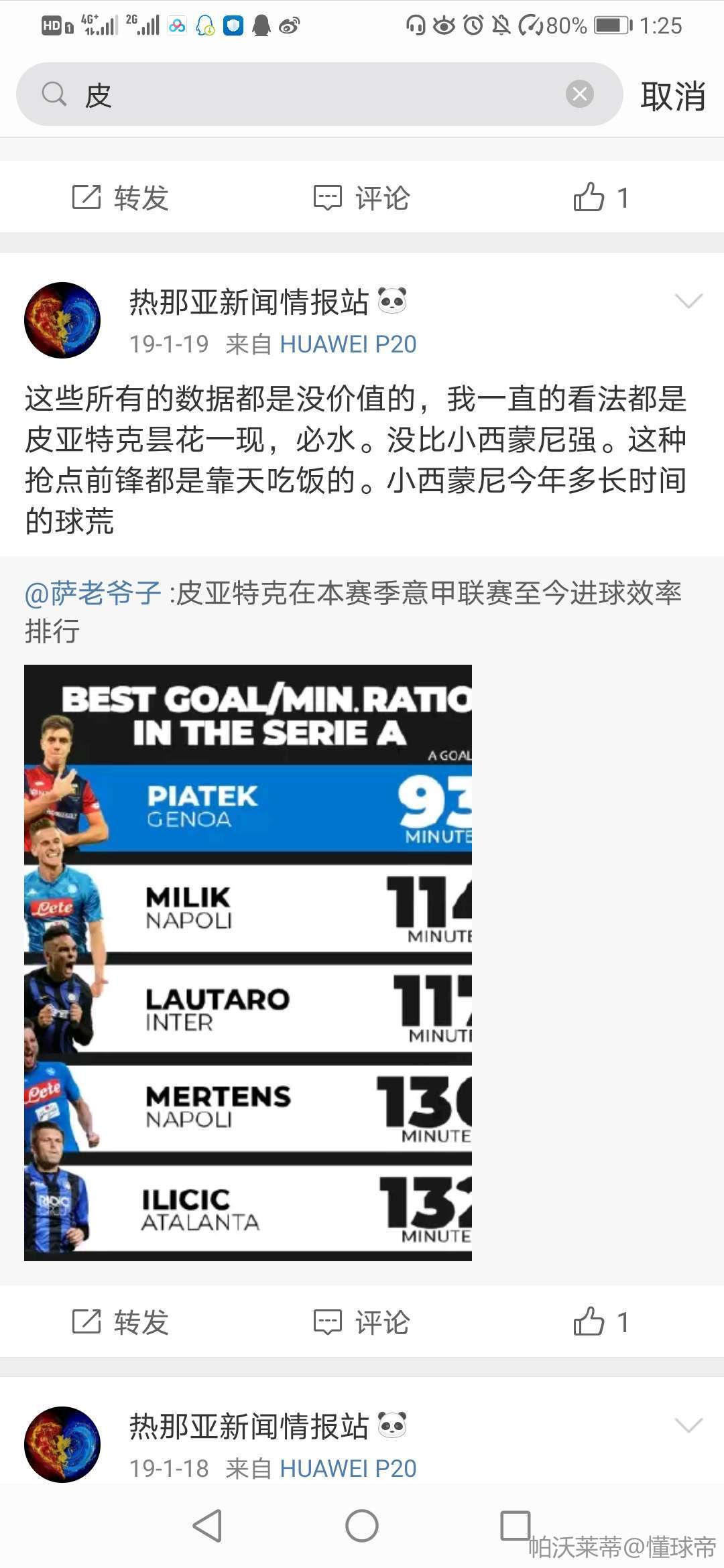Viewport: 724px width, 1568px height.
Task: Open the HUAWEI P20 link on 19-1-19 post
Action: click(348, 344)
